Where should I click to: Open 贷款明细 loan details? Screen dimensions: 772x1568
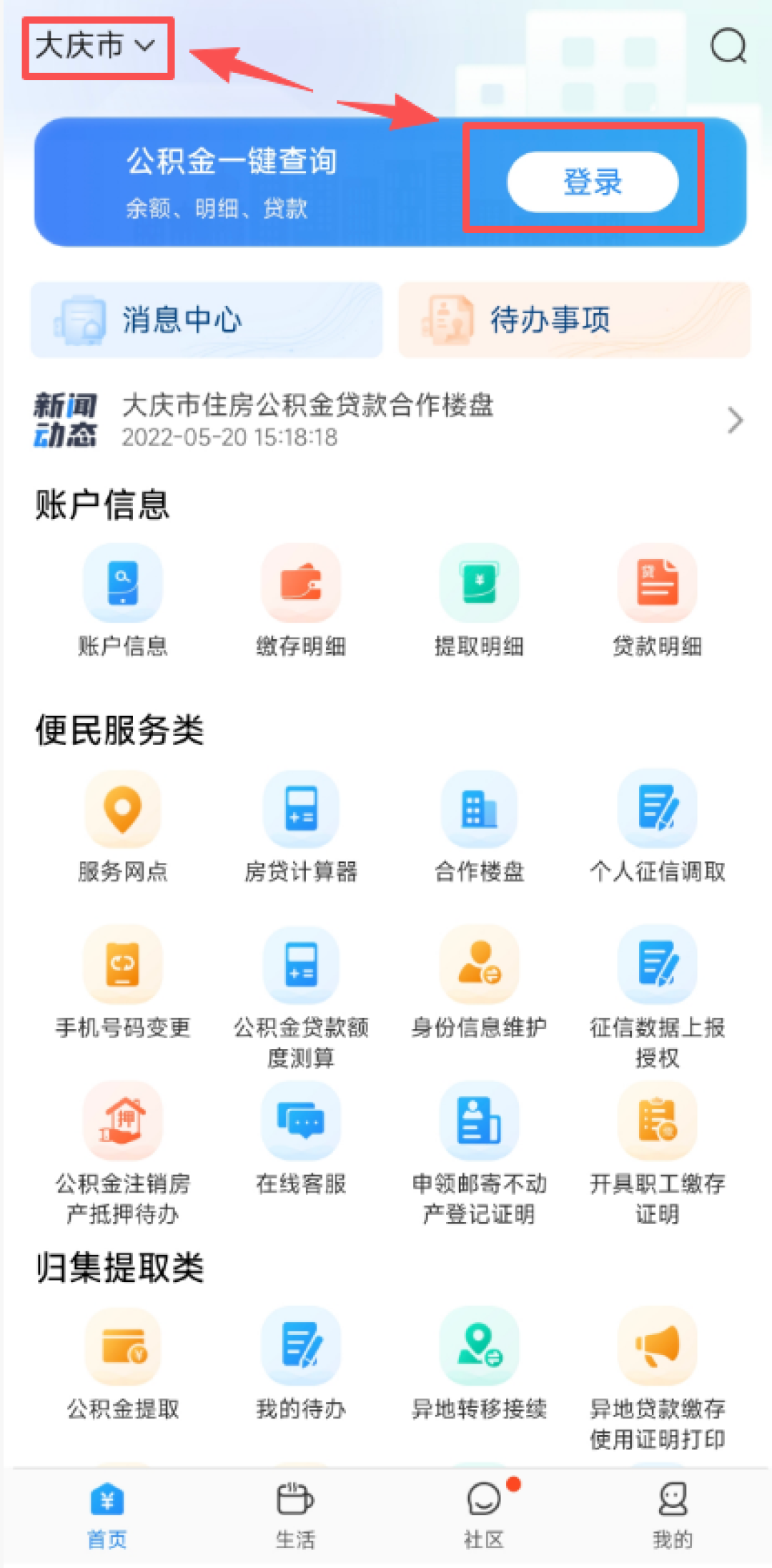[657, 601]
